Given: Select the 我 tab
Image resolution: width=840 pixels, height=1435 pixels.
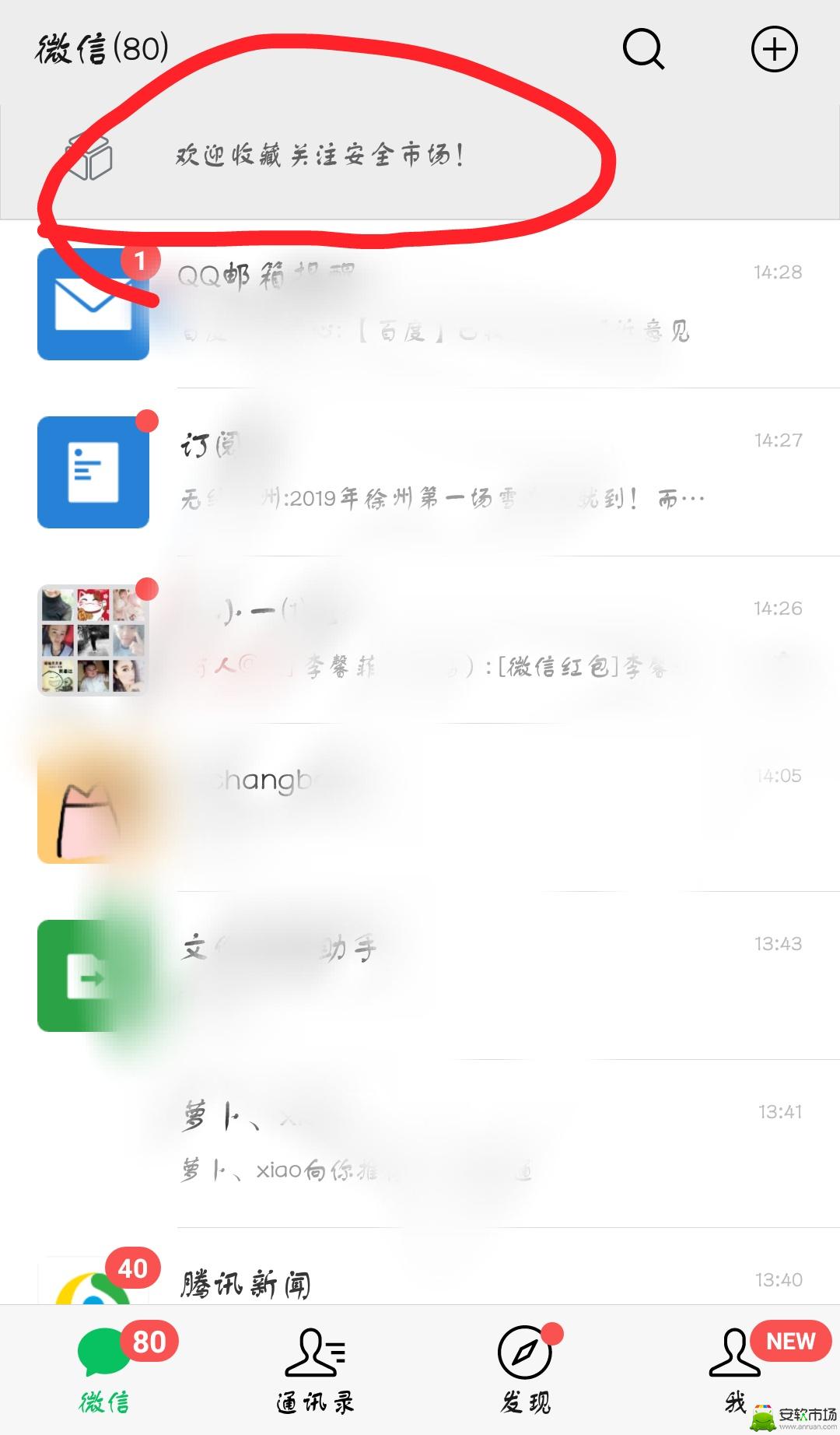Looking at the screenshot, I should [735, 1371].
